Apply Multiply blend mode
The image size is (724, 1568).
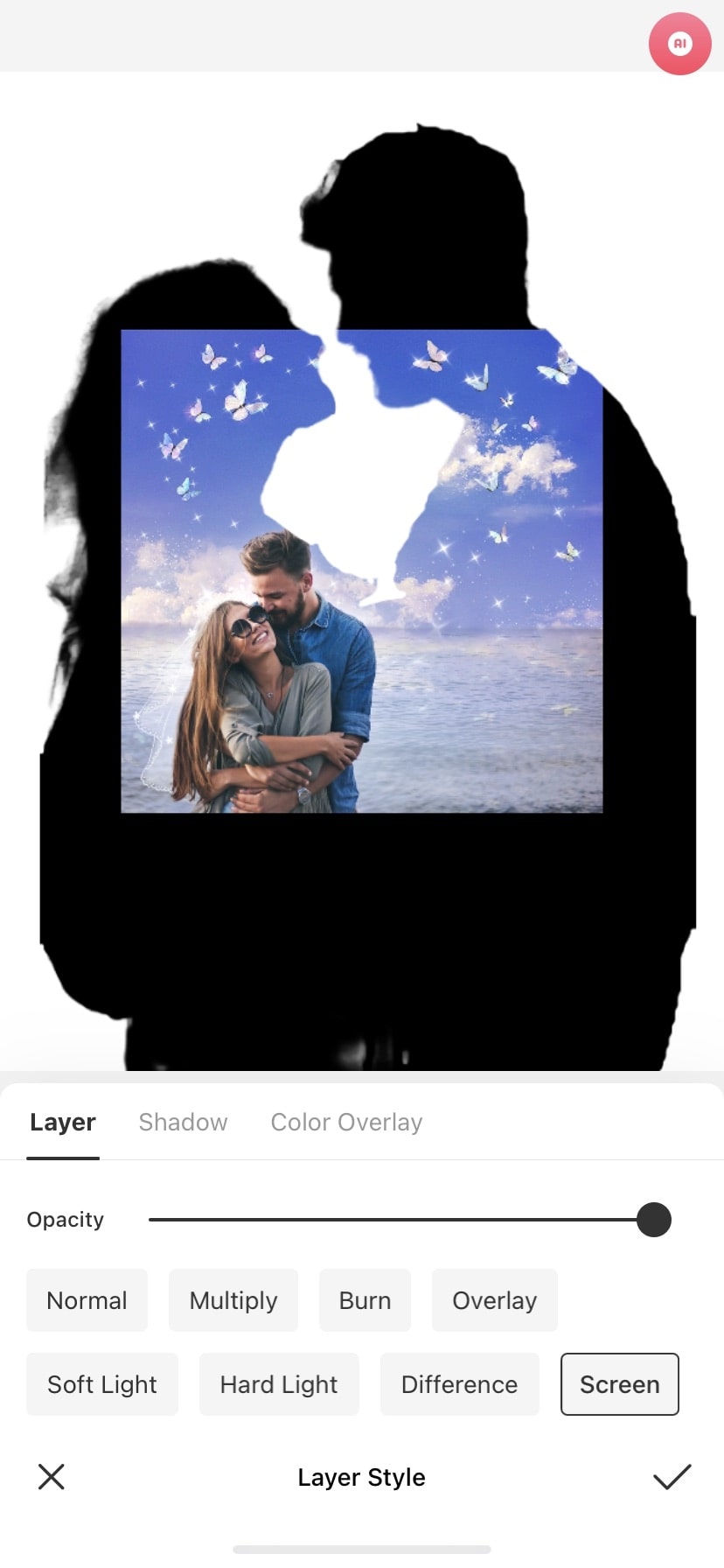pos(233,1300)
